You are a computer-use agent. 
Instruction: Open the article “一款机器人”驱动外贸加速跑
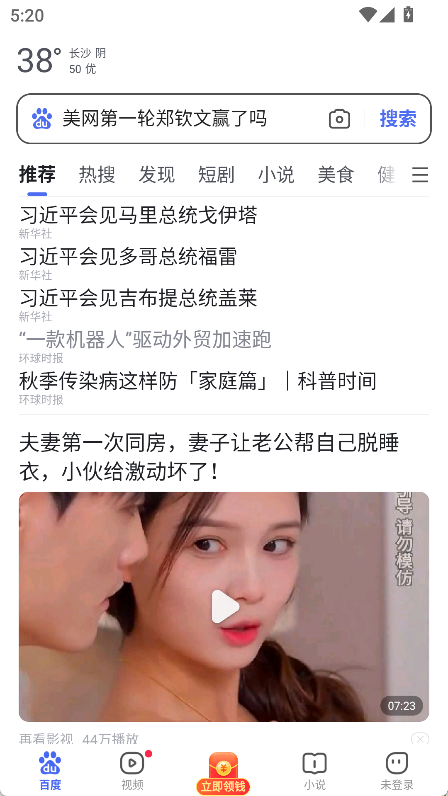145,340
